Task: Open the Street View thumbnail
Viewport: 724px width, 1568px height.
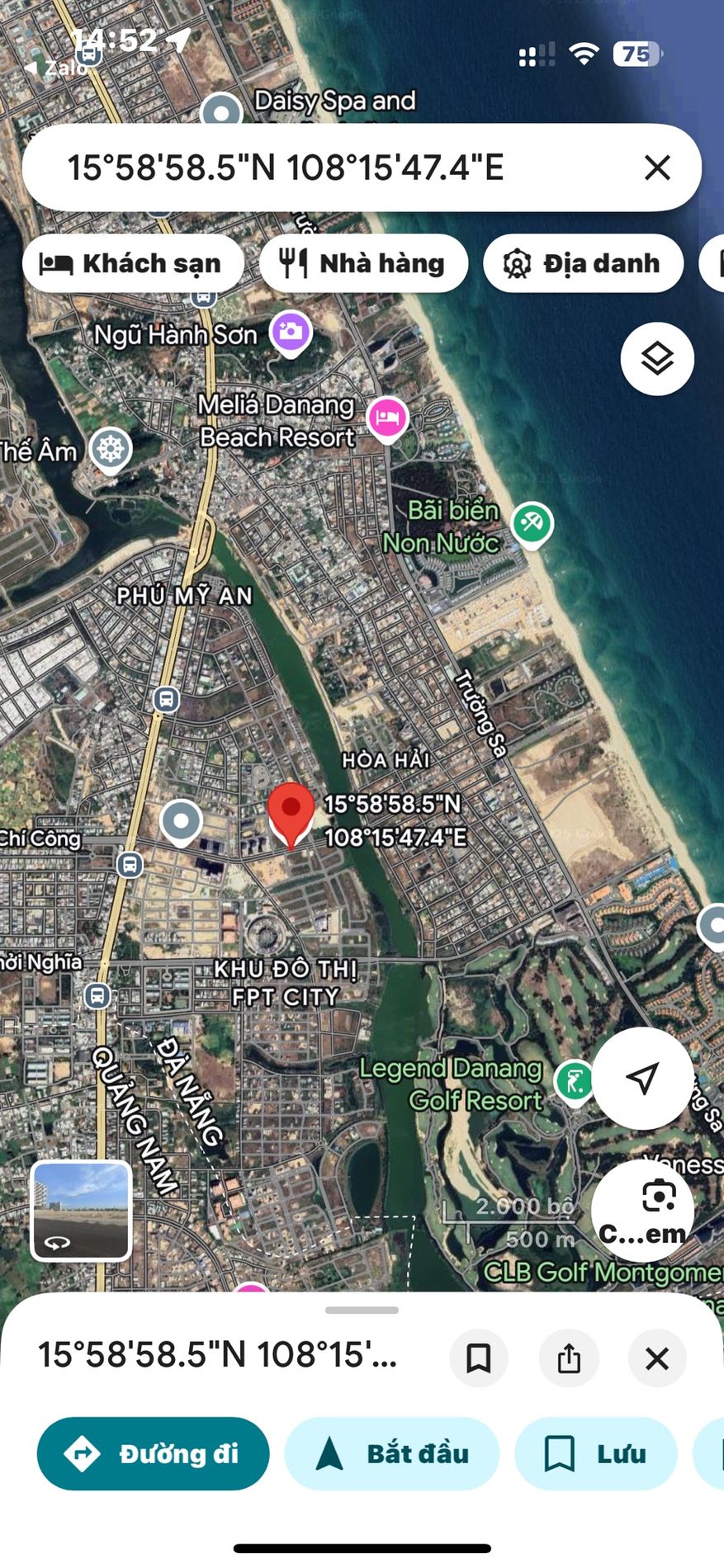Action: 81,1211
